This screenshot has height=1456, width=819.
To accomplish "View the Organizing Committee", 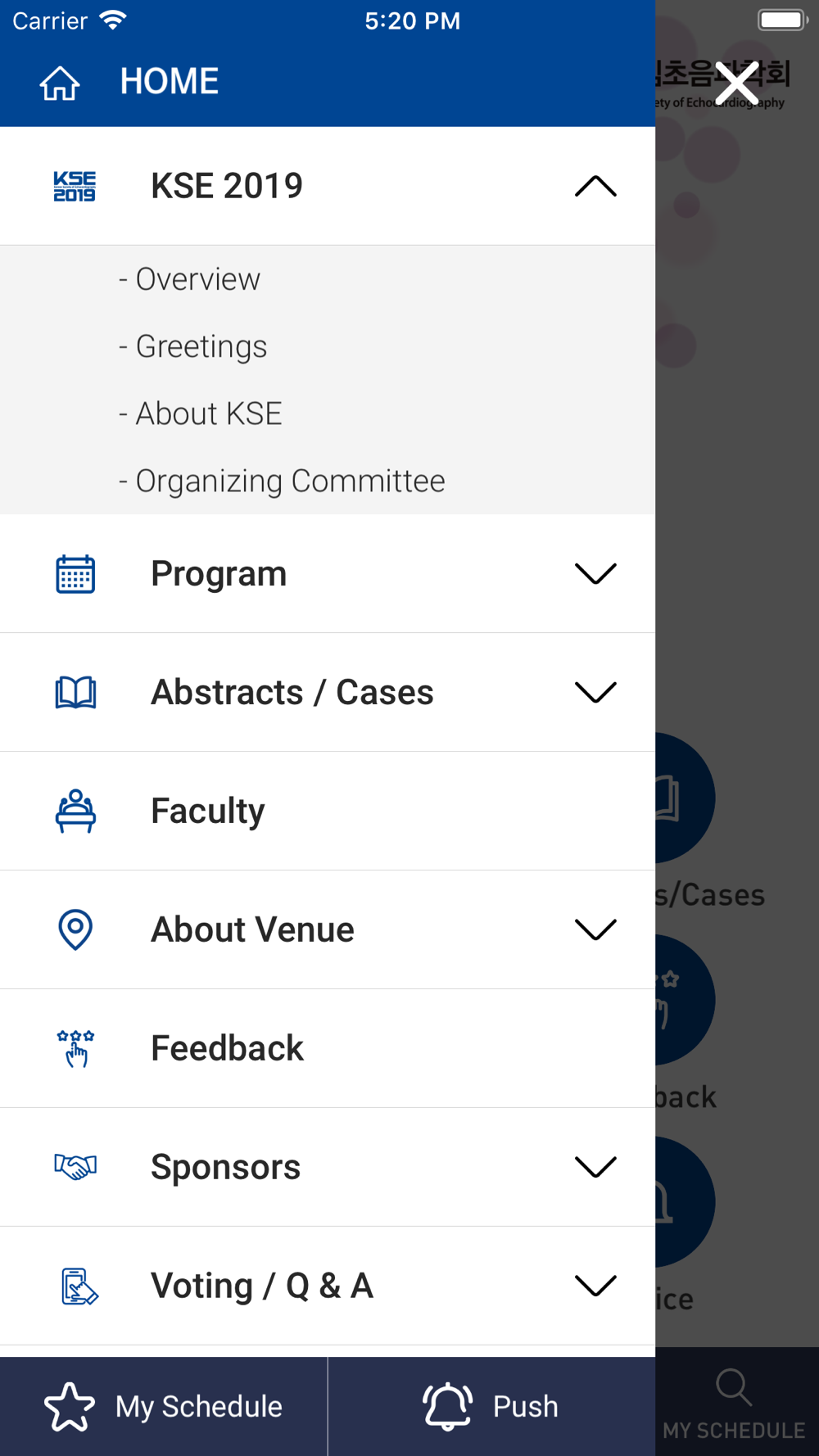I will click(x=282, y=481).
